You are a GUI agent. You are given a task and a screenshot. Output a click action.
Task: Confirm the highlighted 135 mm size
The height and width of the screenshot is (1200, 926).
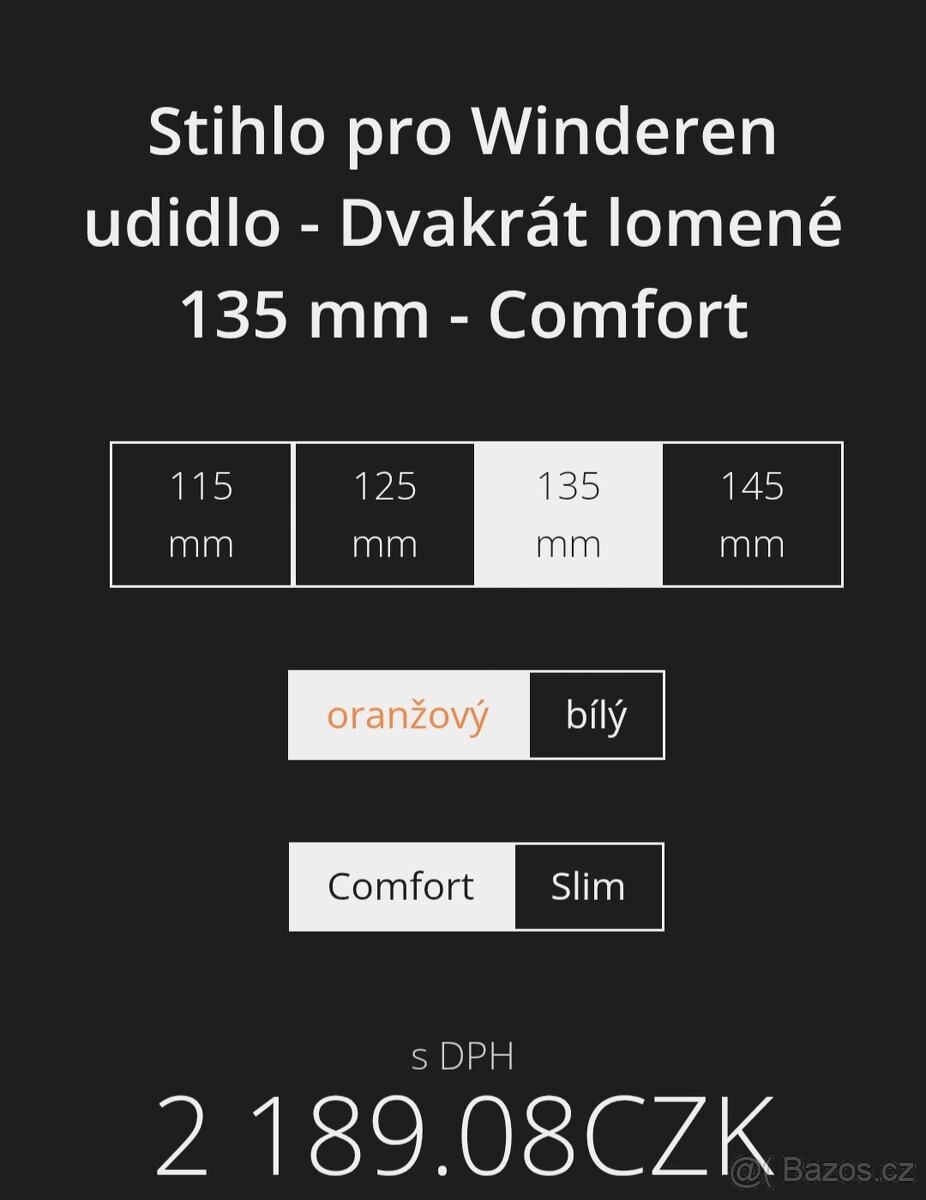click(x=568, y=514)
